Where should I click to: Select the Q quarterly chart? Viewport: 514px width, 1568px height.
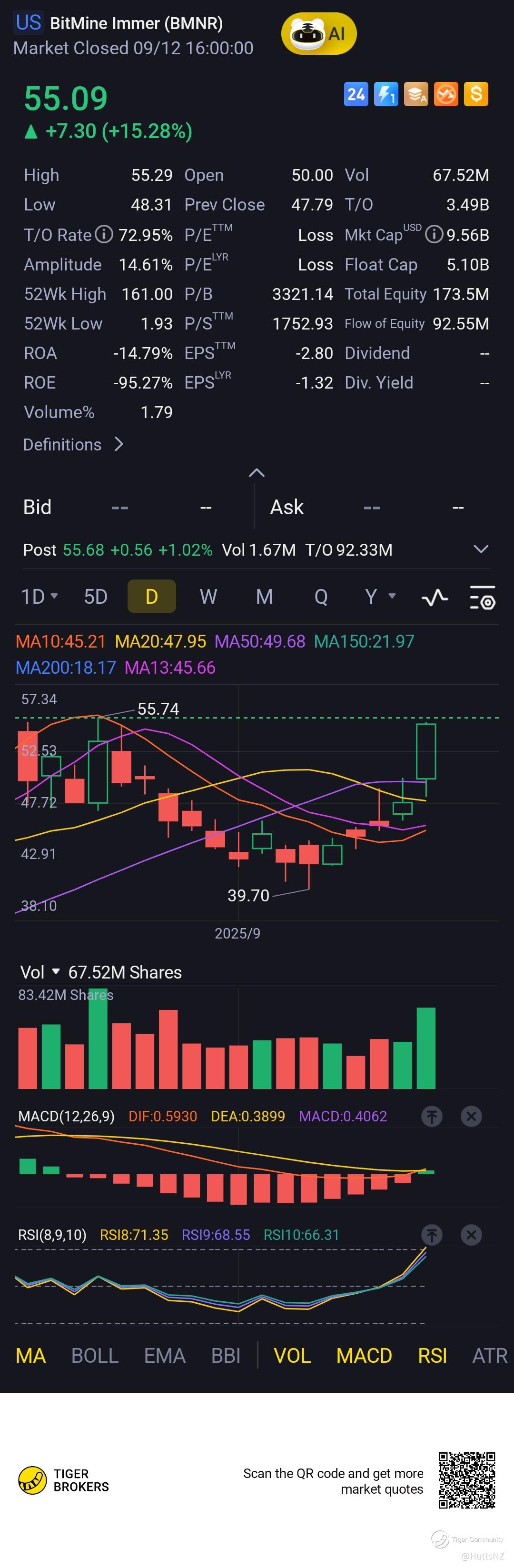[x=321, y=597]
